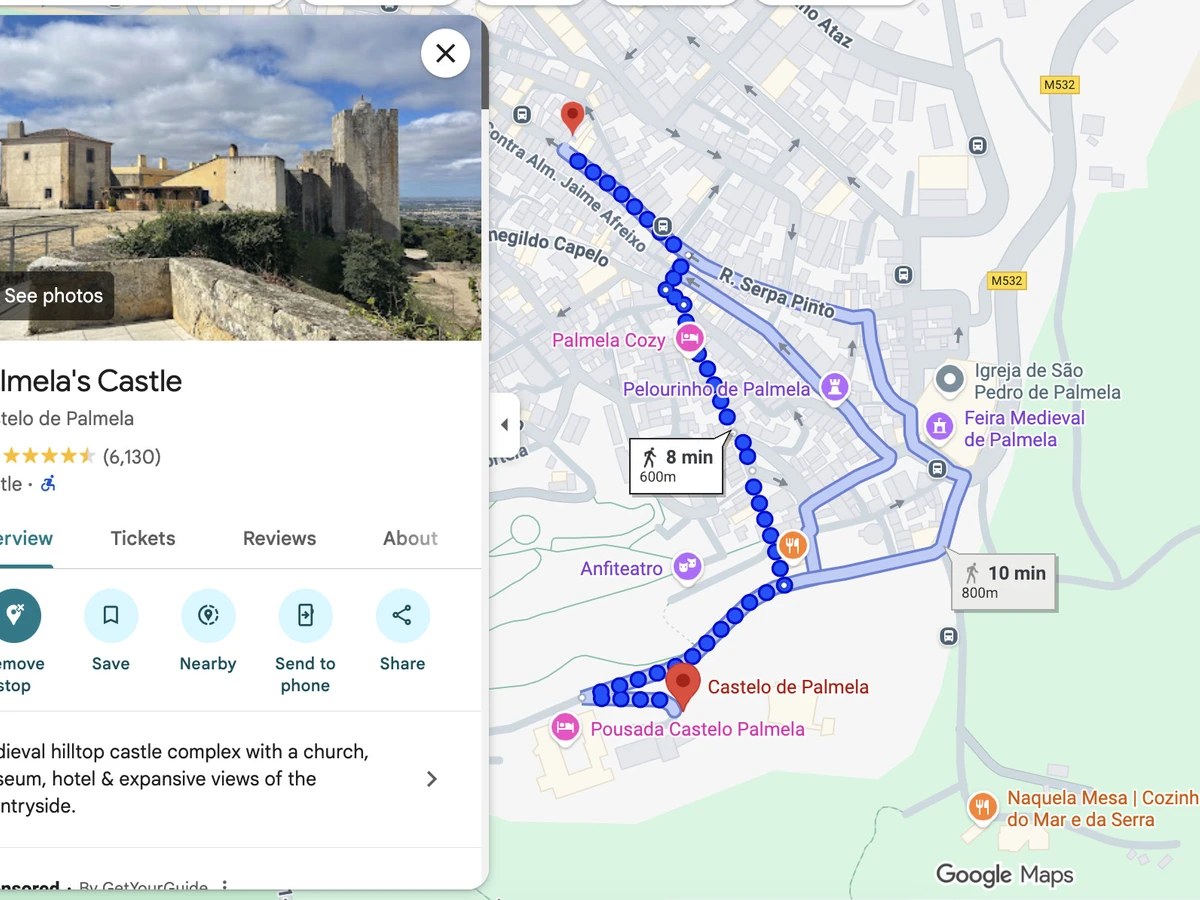
Task: Open the Naquela Mesa restaurant marker
Action: tap(983, 806)
